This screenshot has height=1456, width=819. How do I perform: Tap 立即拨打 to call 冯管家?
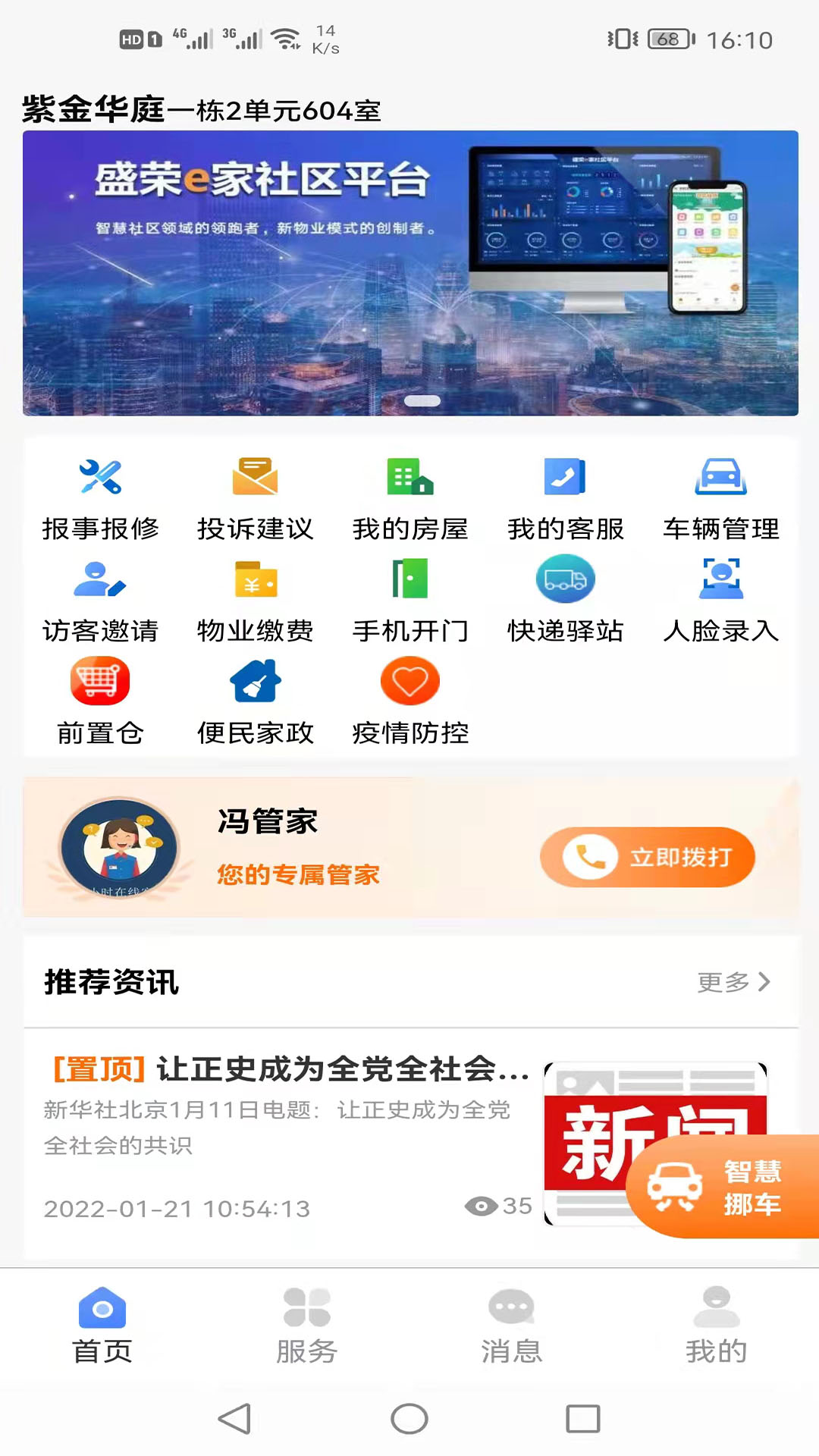[x=648, y=857]
